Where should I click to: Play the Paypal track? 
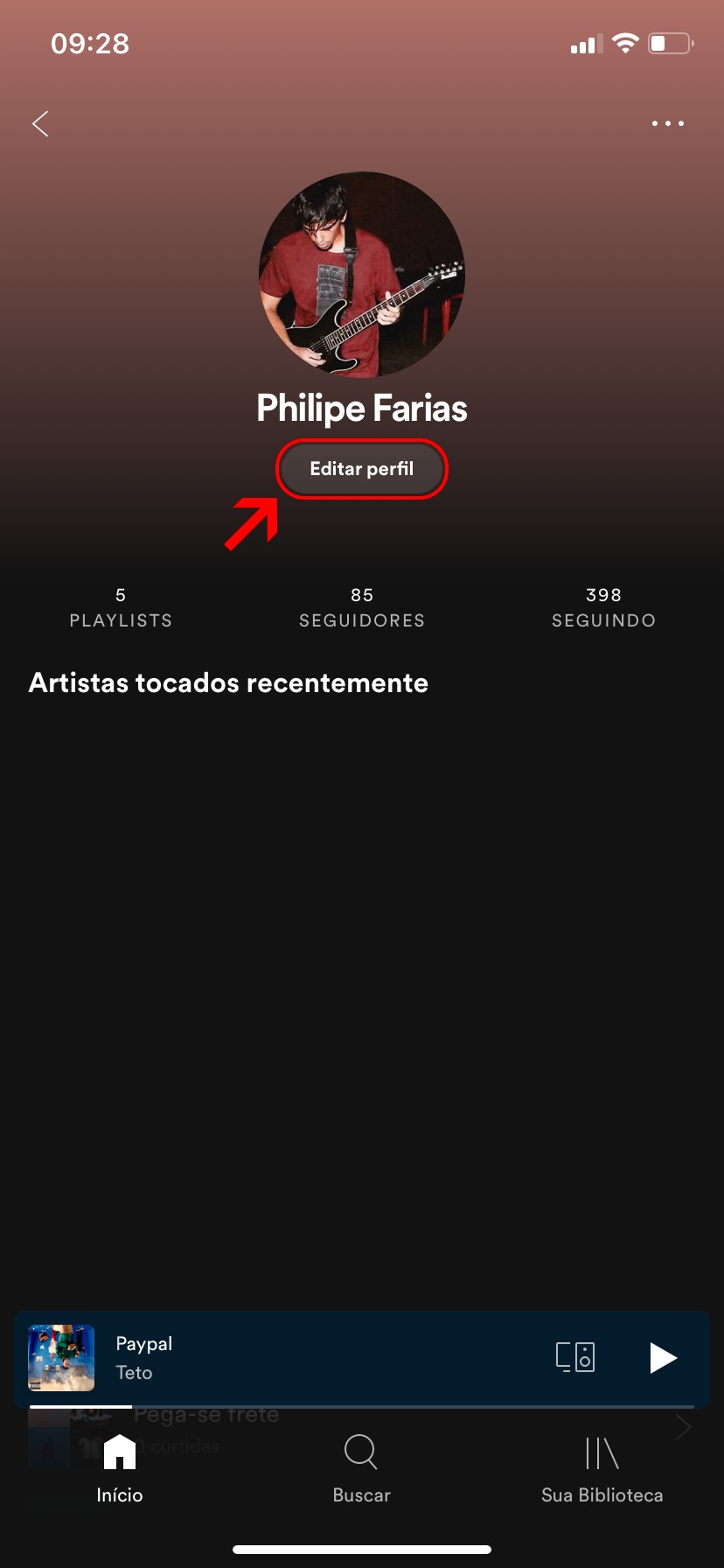(663, 1357)
